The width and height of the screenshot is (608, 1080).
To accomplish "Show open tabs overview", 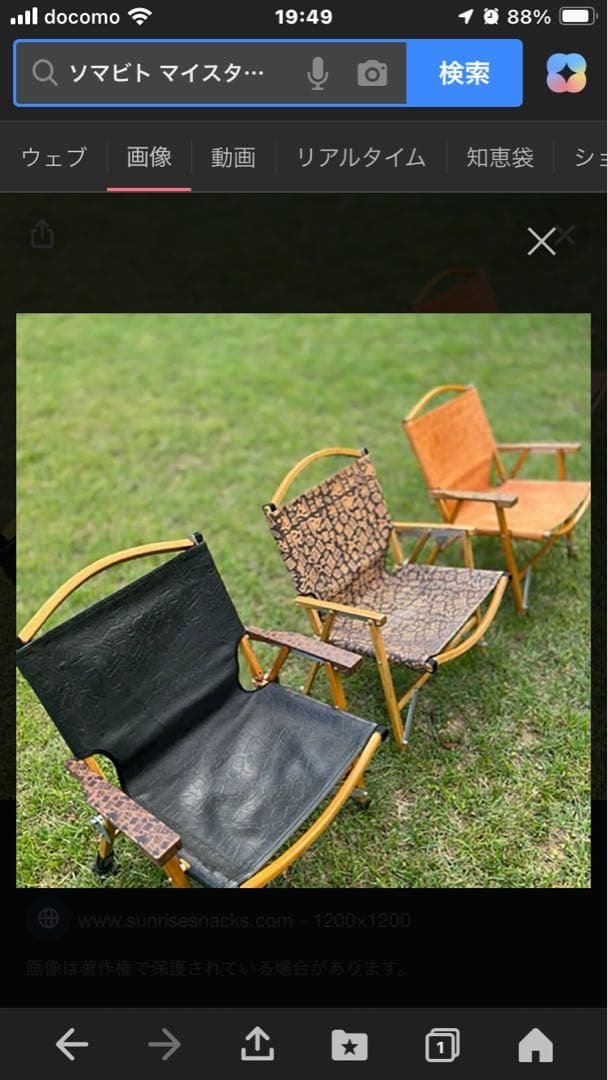I will 442,1045.
